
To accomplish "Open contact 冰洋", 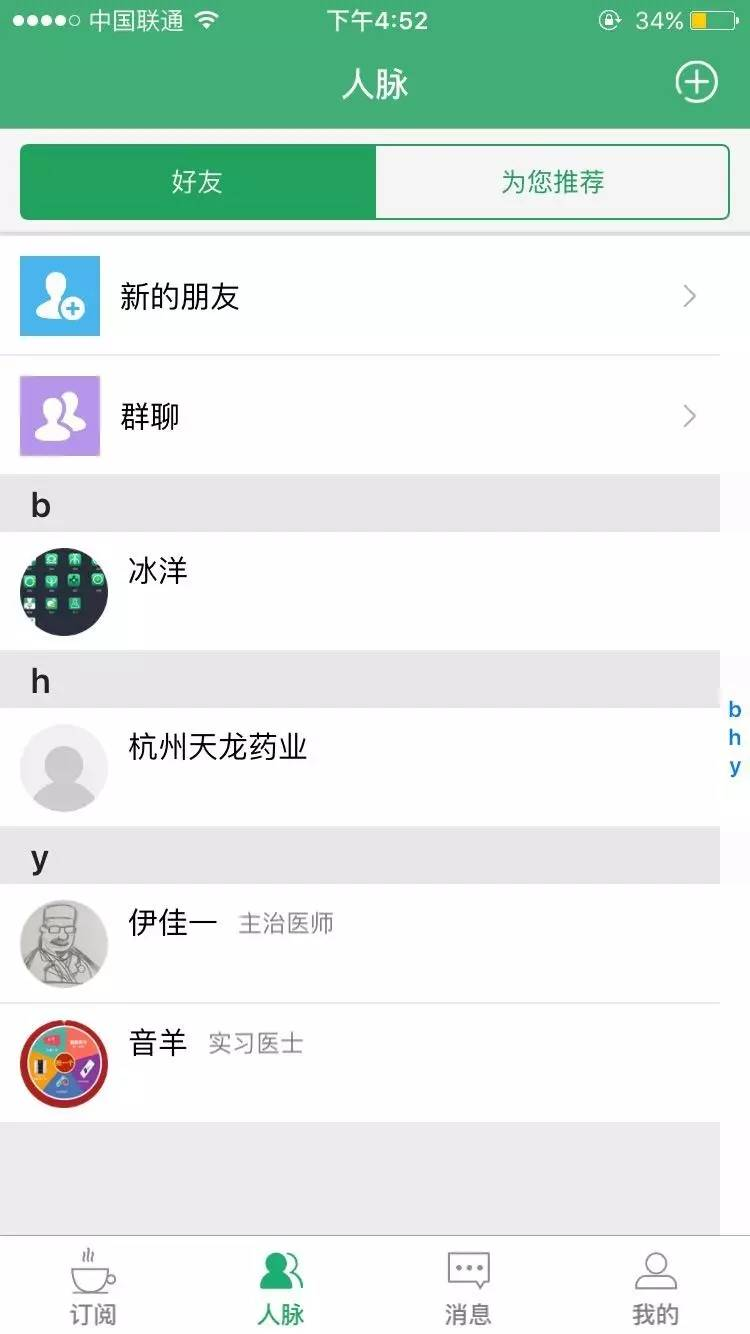I will (360, 591).
